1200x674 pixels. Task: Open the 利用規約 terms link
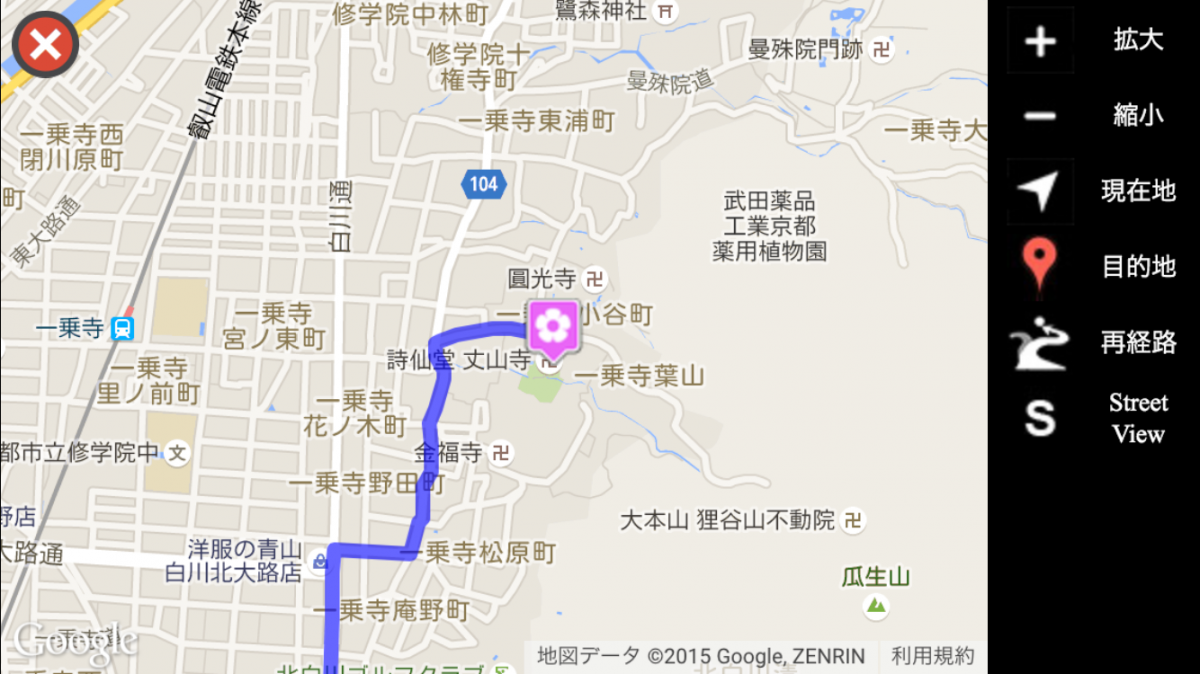tap(932, 656)
